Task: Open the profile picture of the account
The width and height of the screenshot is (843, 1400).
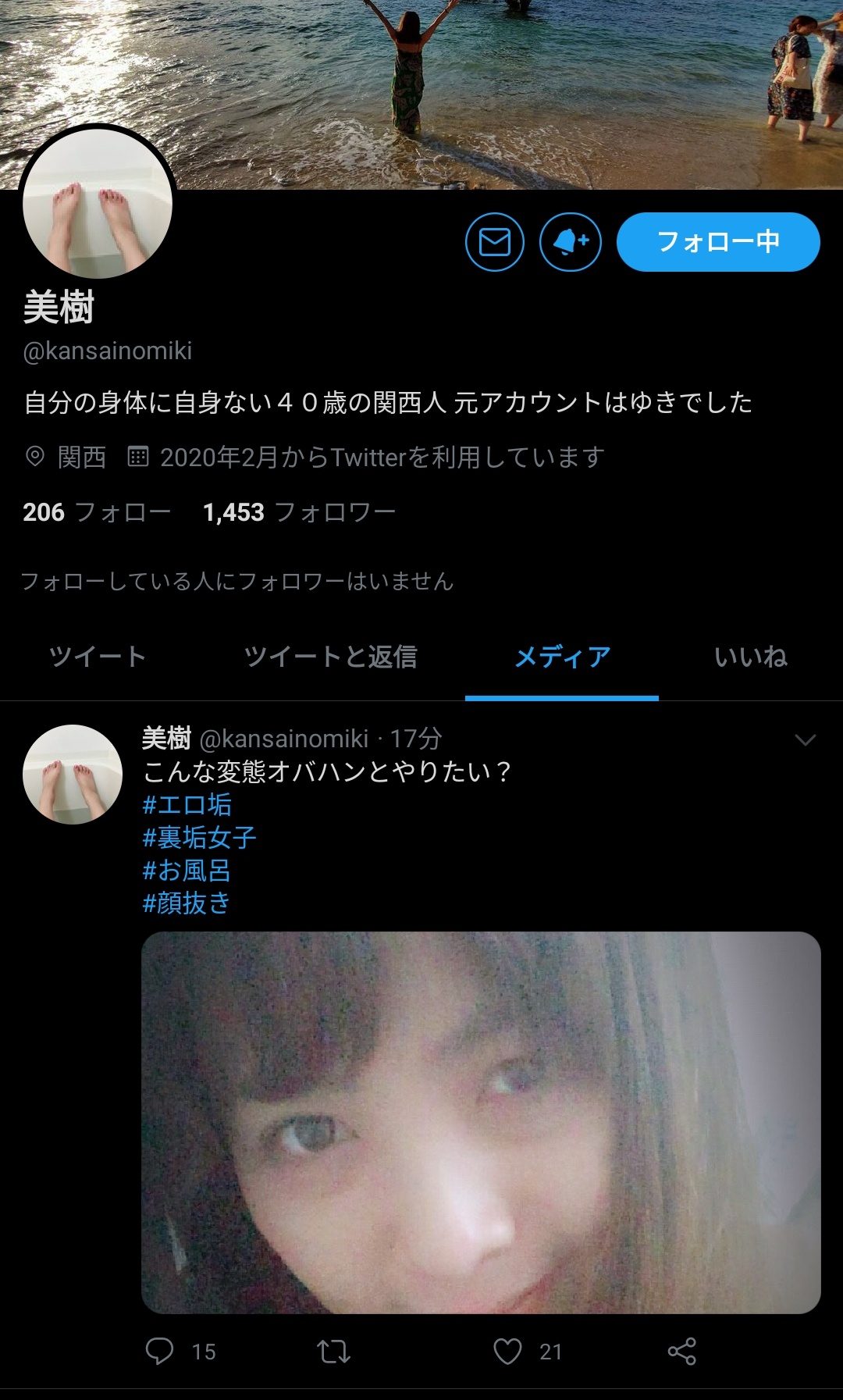Action: click(x=98, y=203)
